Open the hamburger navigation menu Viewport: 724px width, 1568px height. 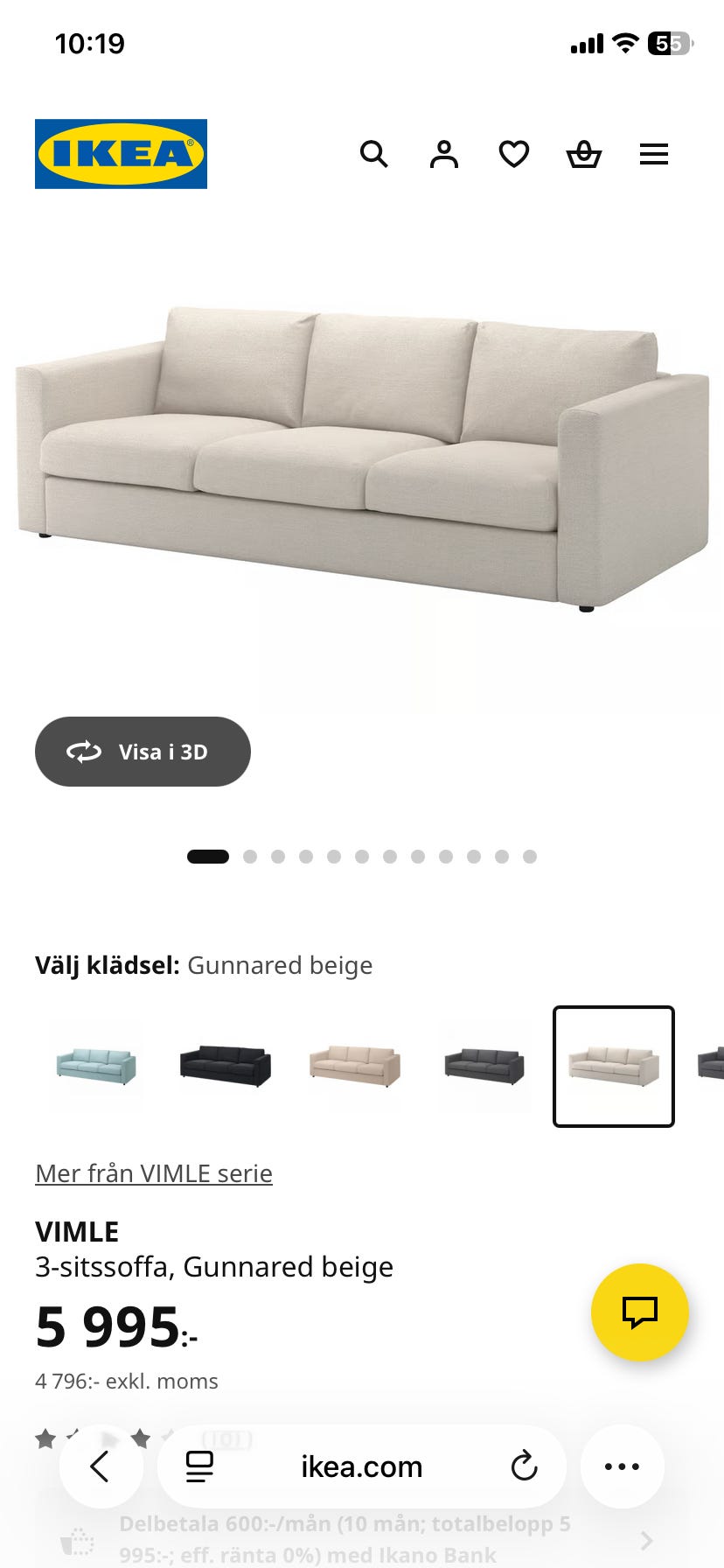pos(654,154)
